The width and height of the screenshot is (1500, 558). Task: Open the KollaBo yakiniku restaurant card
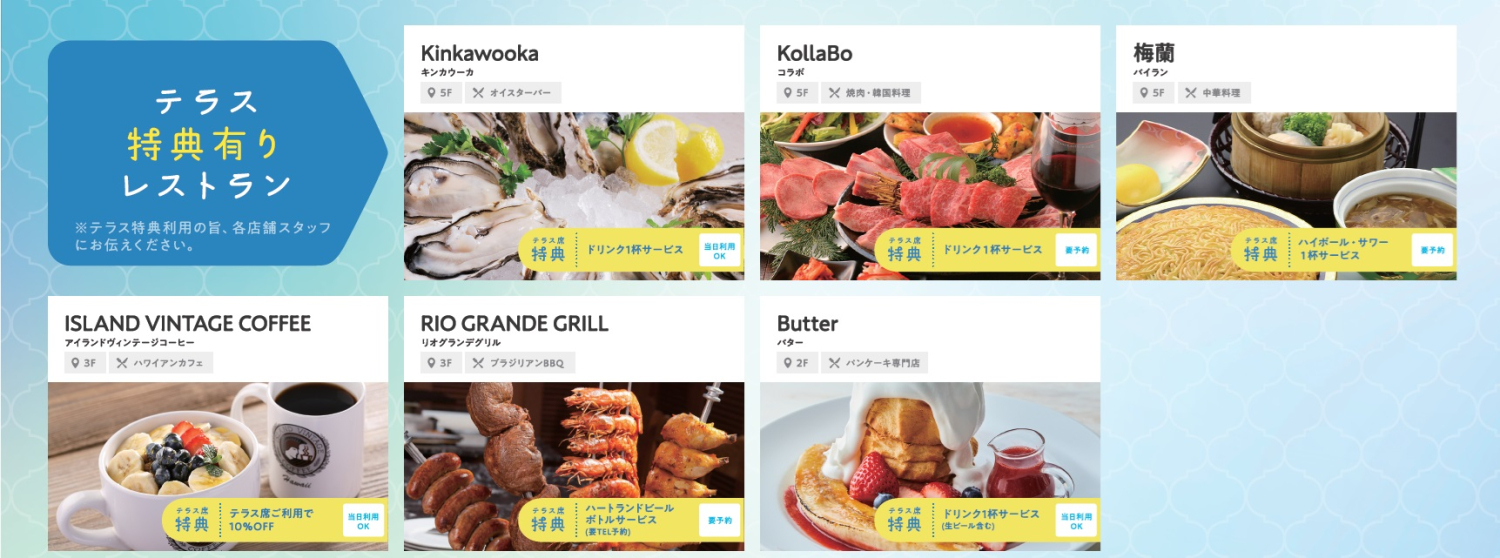(929, 153)
